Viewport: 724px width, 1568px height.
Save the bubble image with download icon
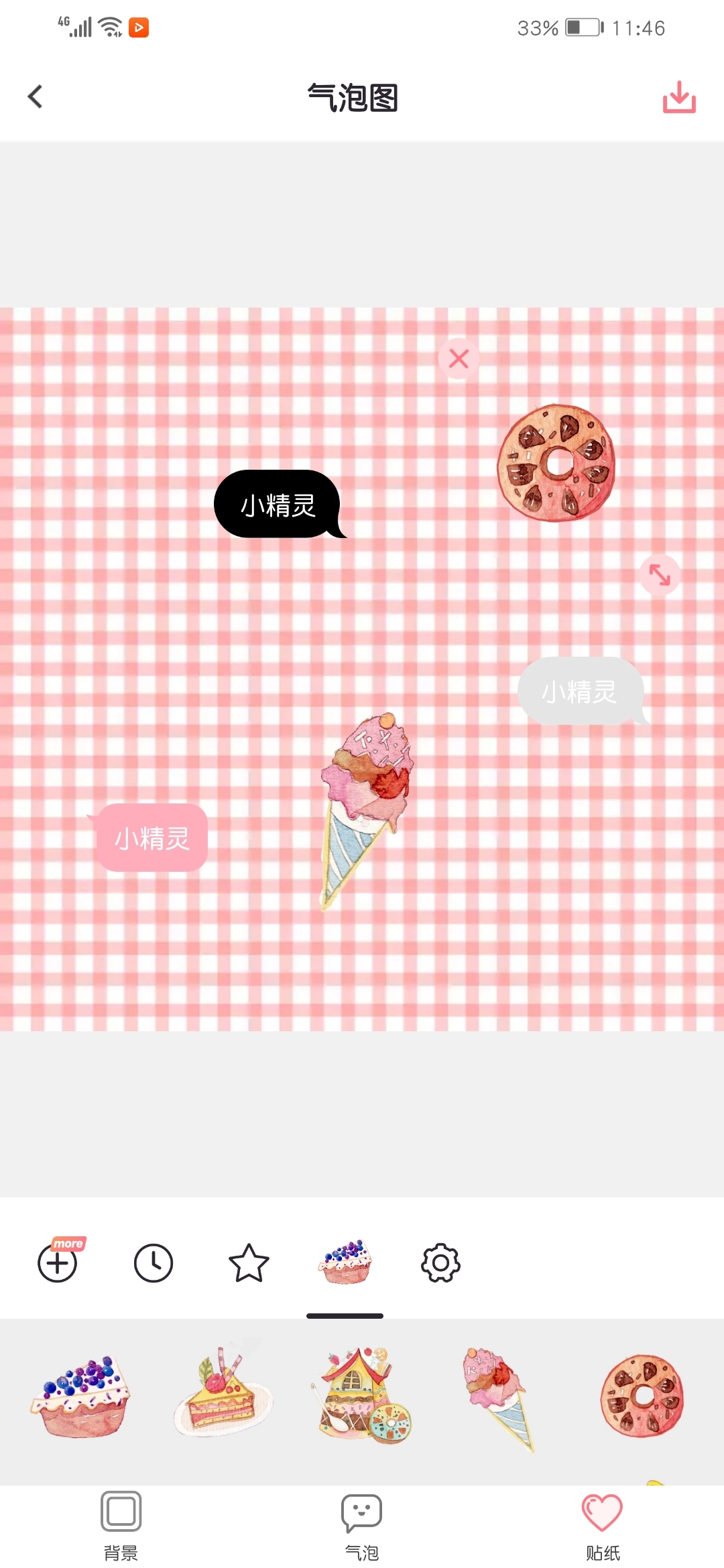(x=679, y=97)
